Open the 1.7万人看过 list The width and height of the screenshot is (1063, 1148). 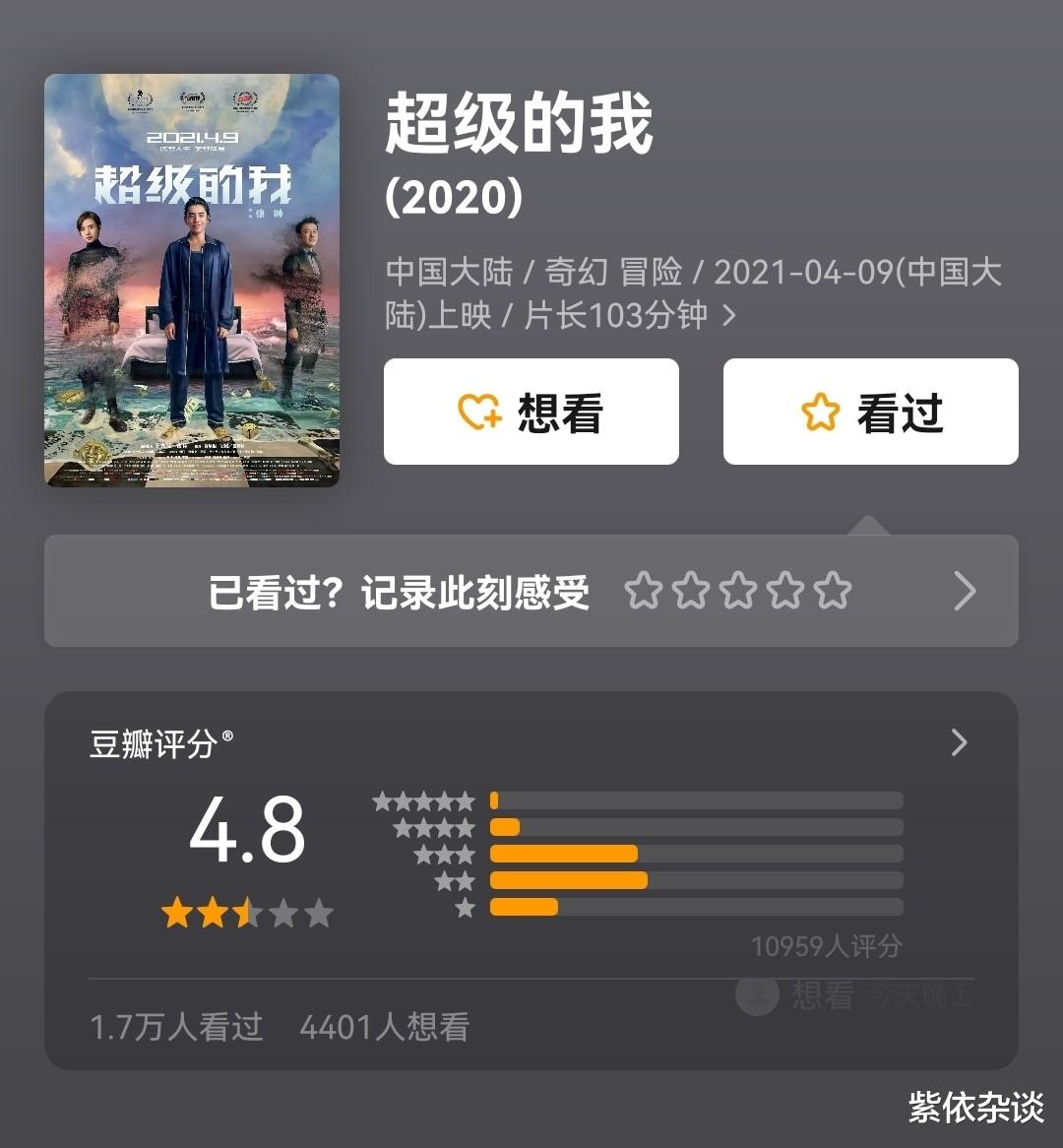point(175,1028)
